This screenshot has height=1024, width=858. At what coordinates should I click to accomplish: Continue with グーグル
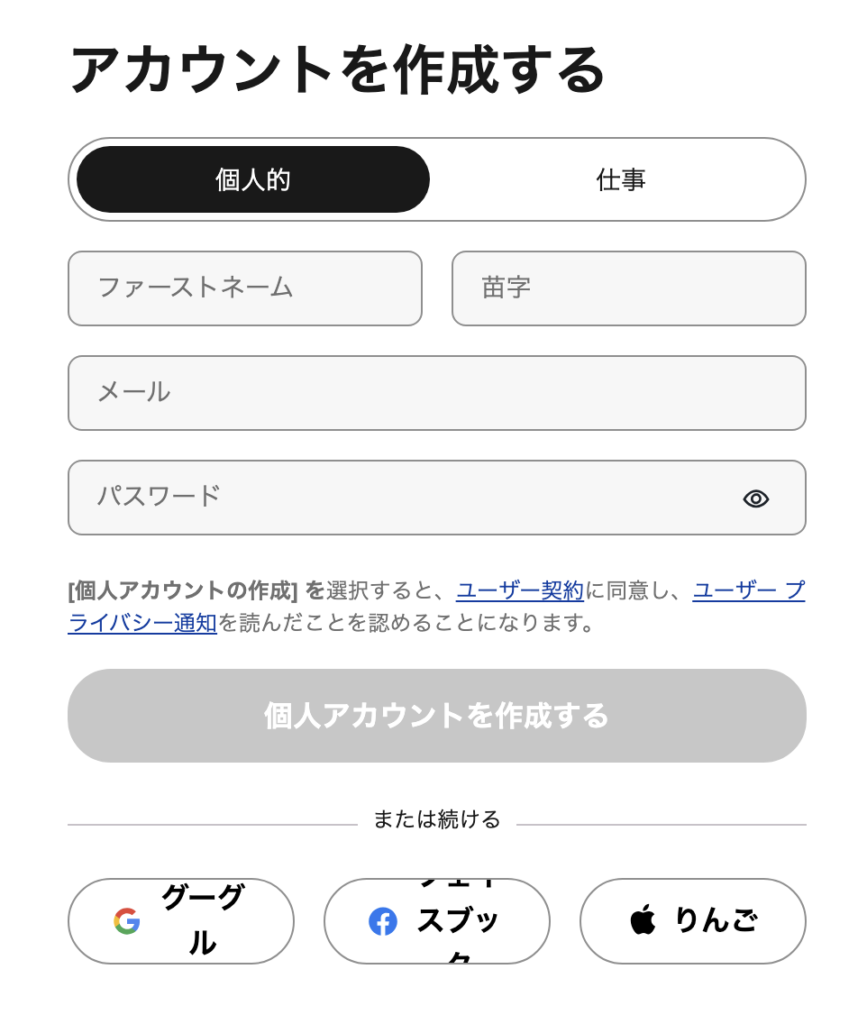(181, 921)
